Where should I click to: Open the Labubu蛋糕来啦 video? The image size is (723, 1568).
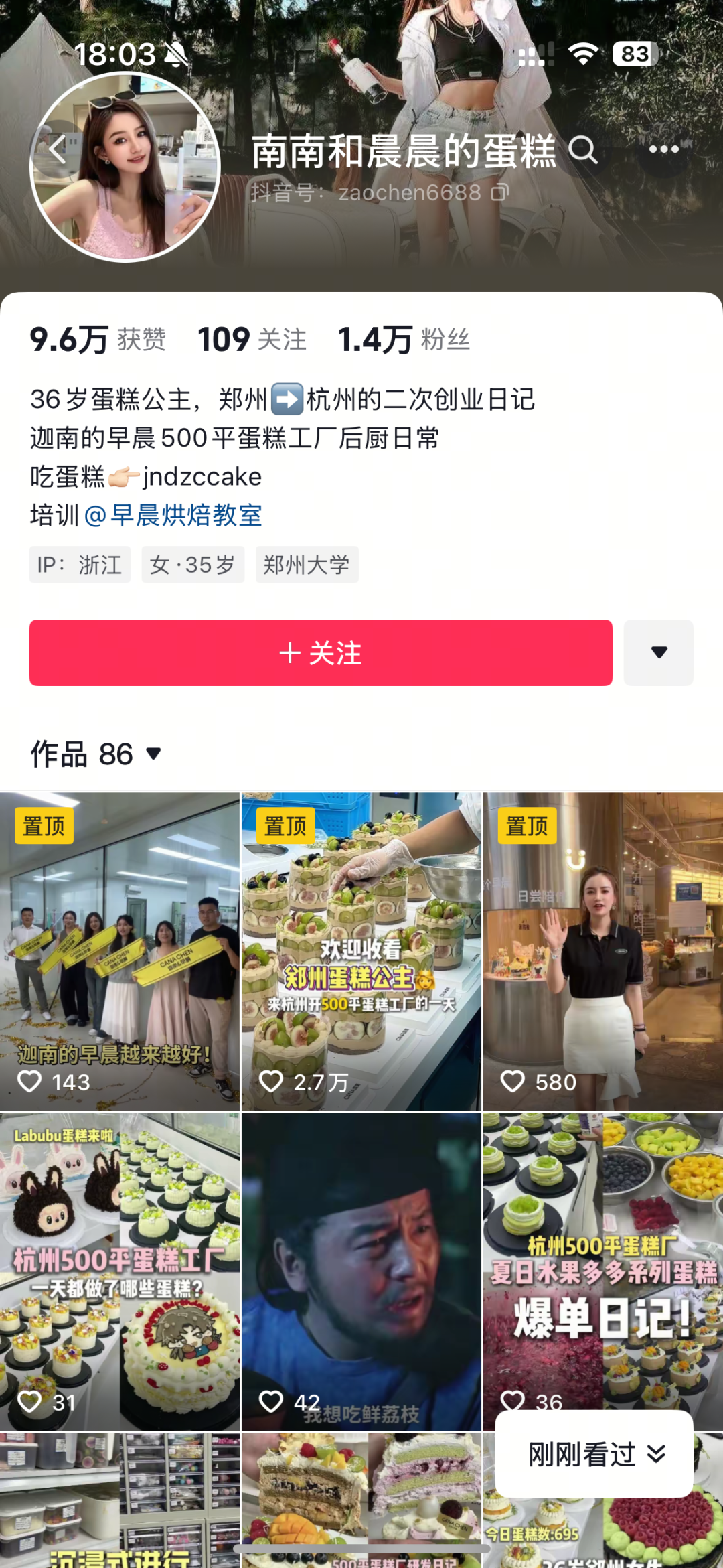tap(120, 1271)
